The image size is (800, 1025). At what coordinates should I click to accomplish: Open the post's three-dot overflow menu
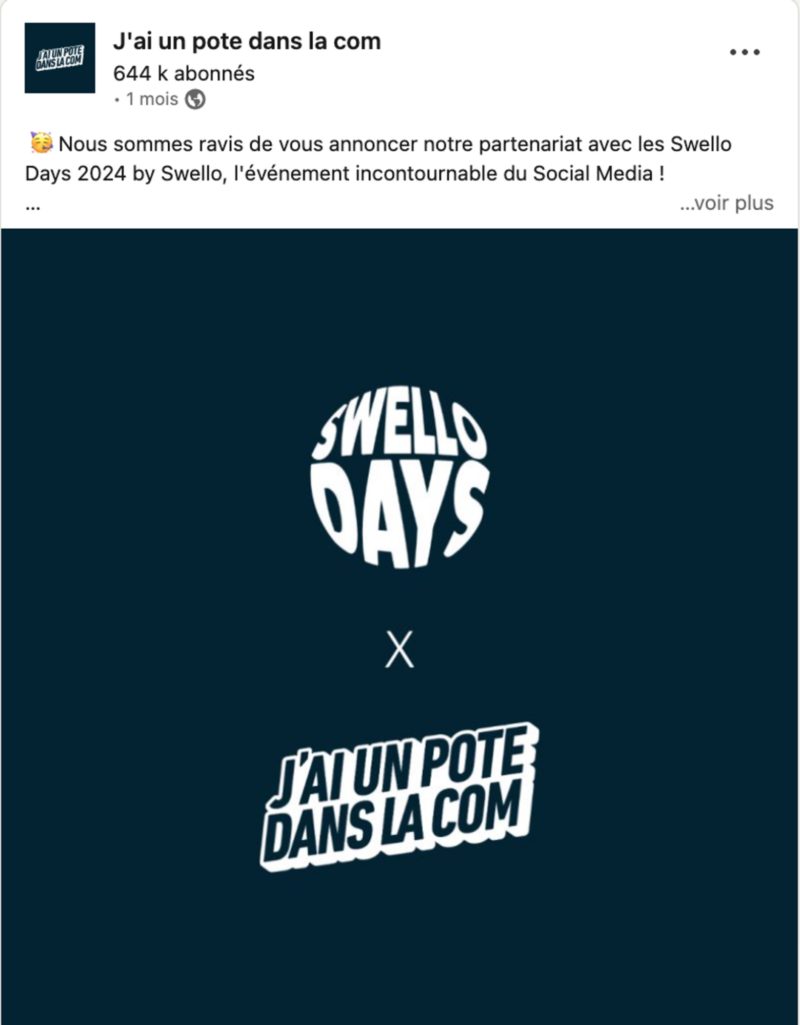point(745,53)
